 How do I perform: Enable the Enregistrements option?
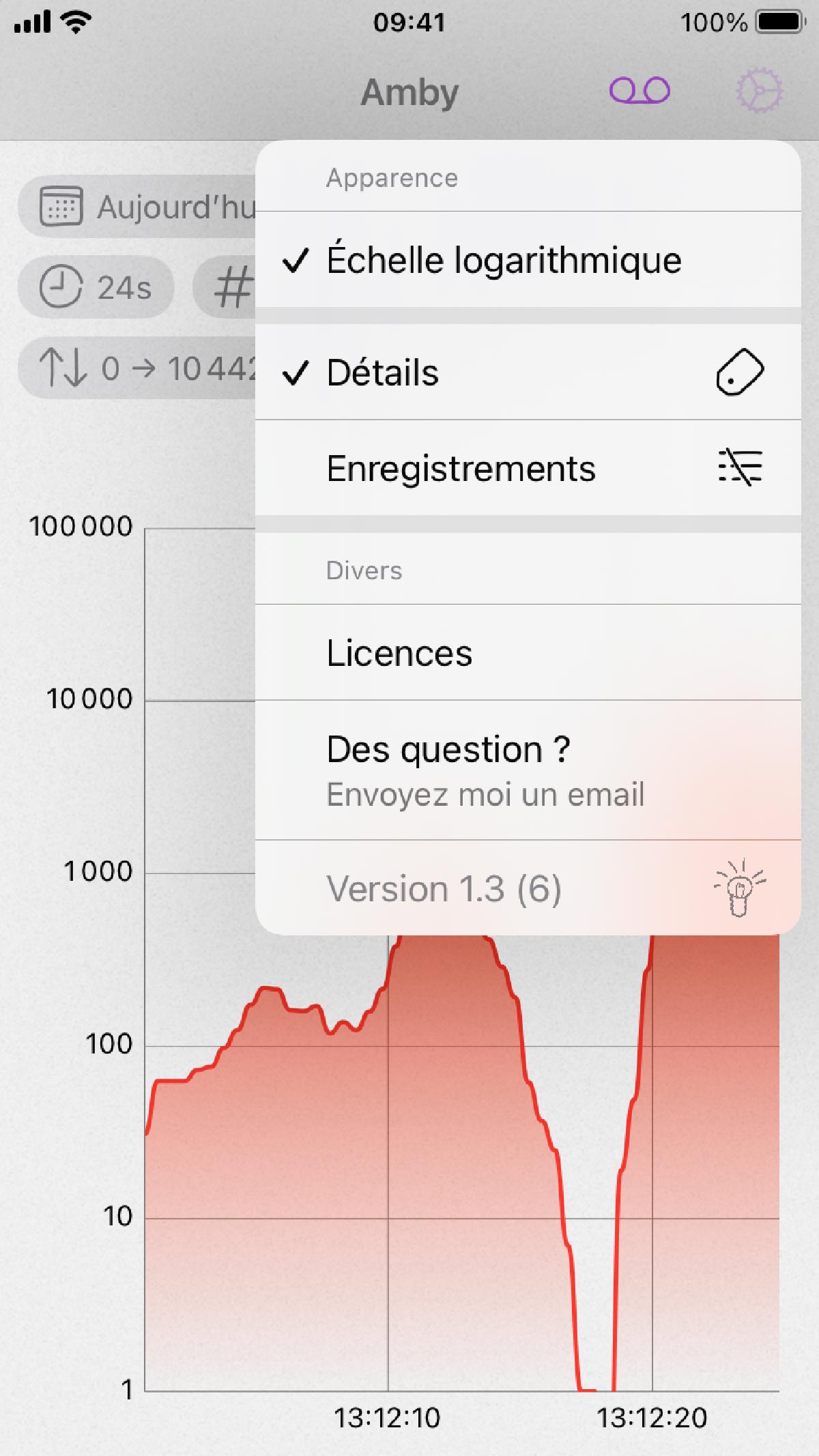click(x=527, y=469)
